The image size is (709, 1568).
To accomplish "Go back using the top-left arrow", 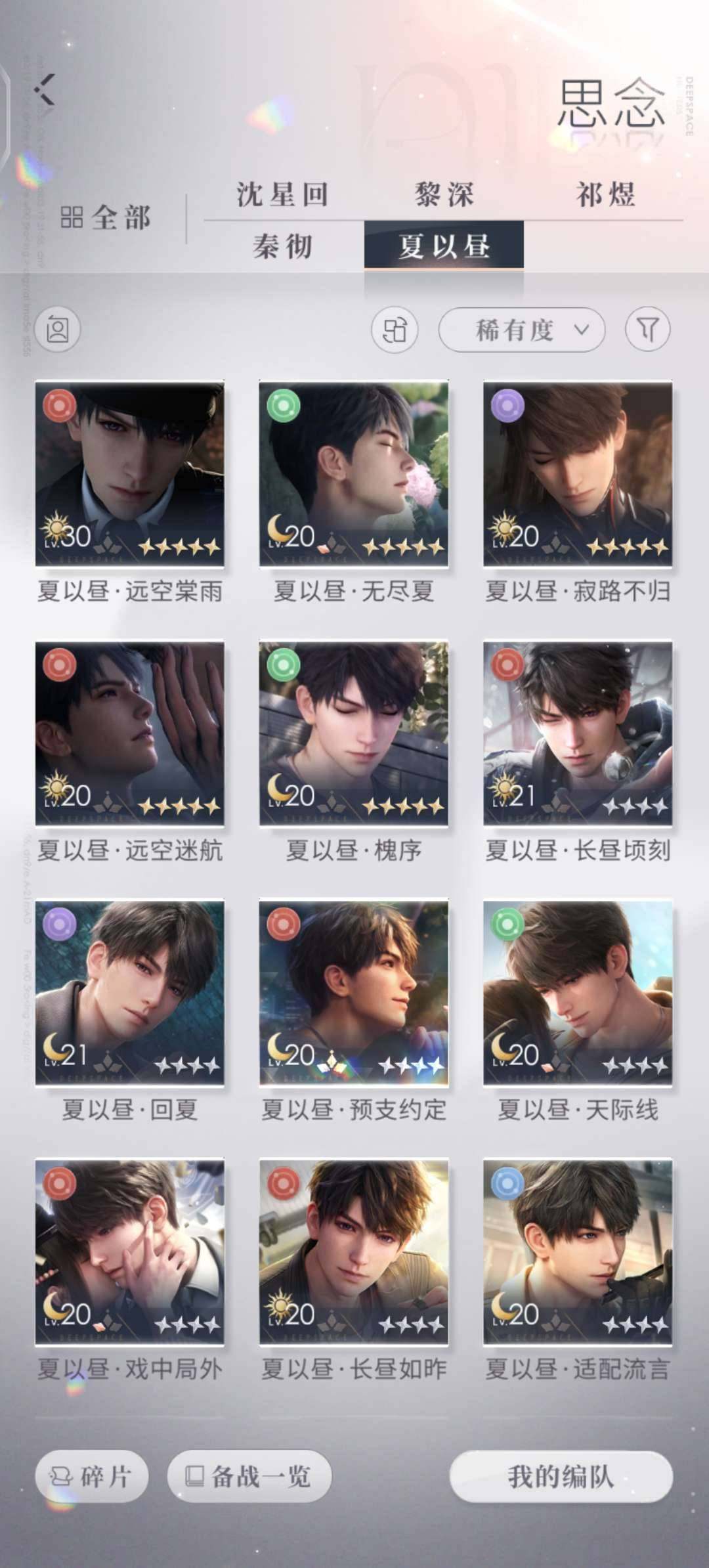I will (x=45, y=90).
